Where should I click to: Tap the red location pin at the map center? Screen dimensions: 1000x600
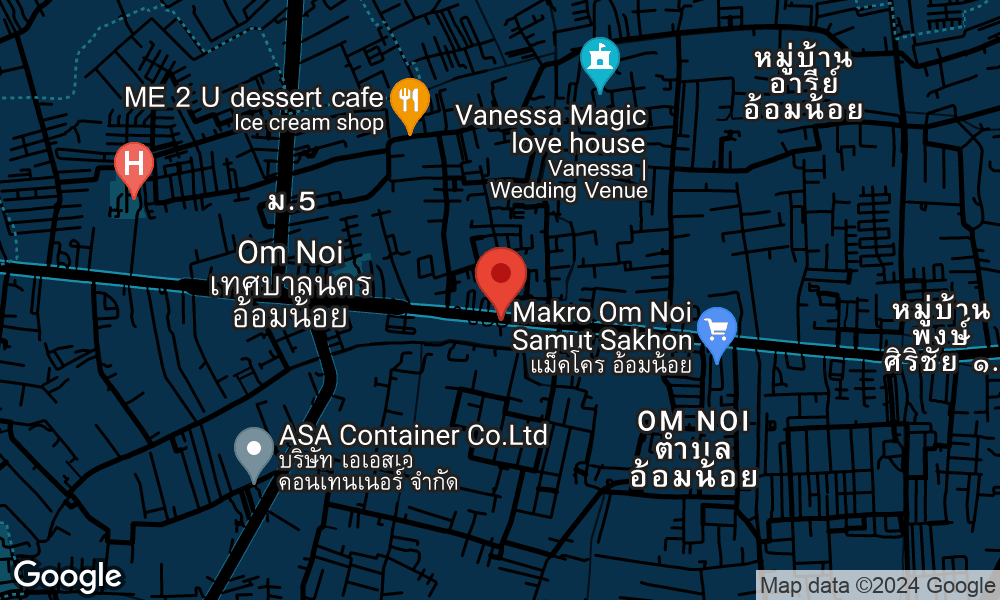point(501,276)
